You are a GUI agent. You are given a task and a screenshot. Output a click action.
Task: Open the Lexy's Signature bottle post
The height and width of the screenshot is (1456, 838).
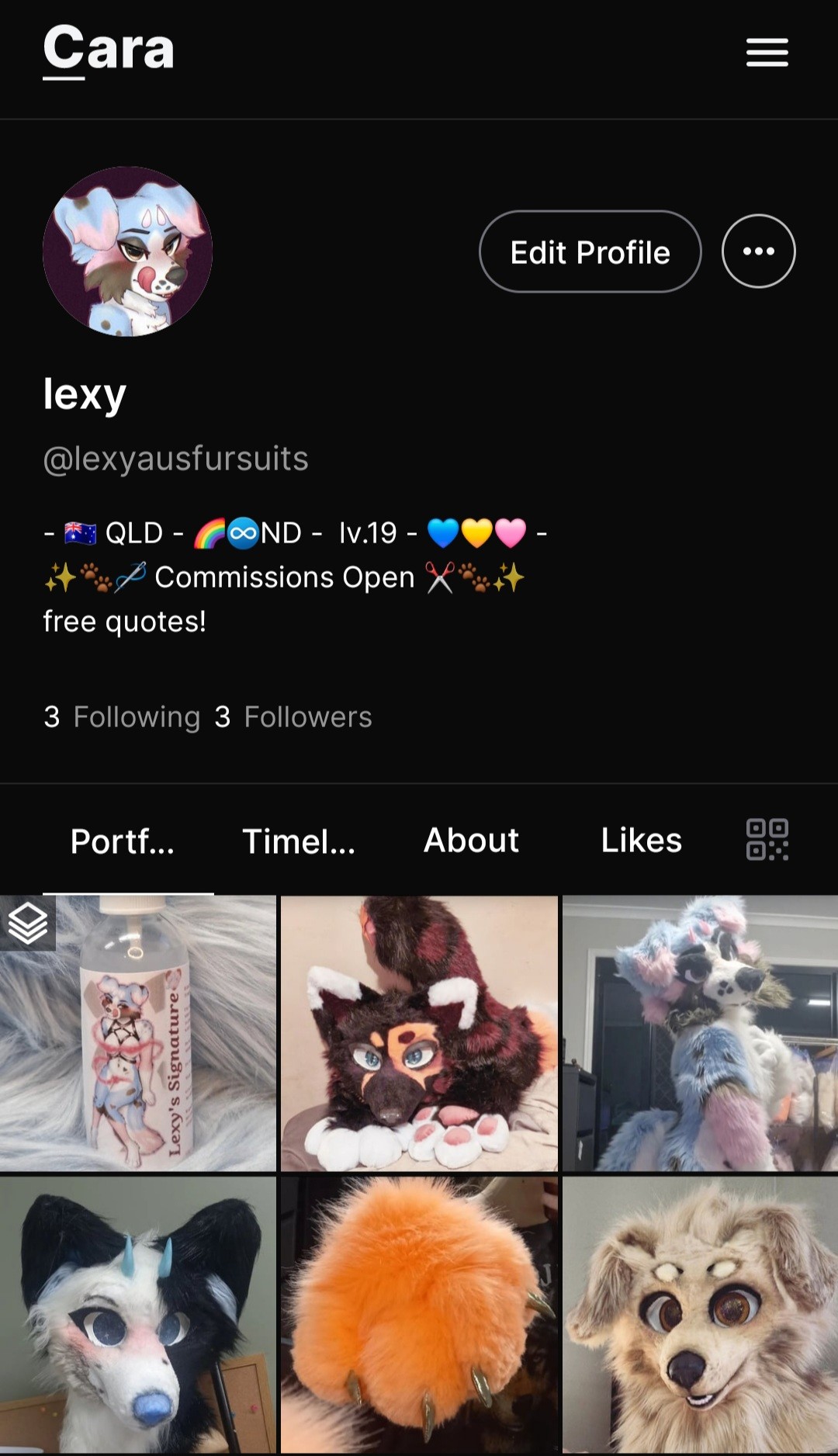tap(138, 1033)
